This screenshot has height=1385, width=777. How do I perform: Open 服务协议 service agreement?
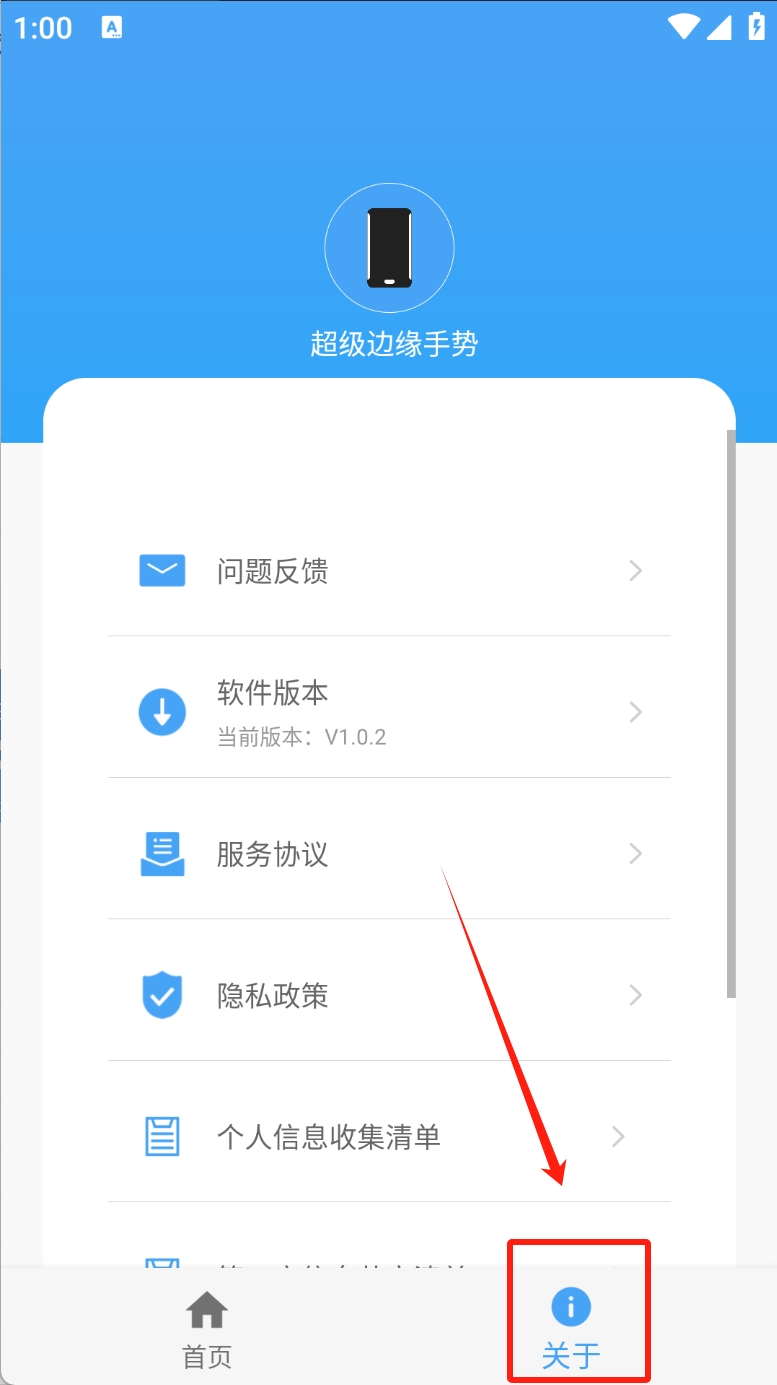point(389,854)
